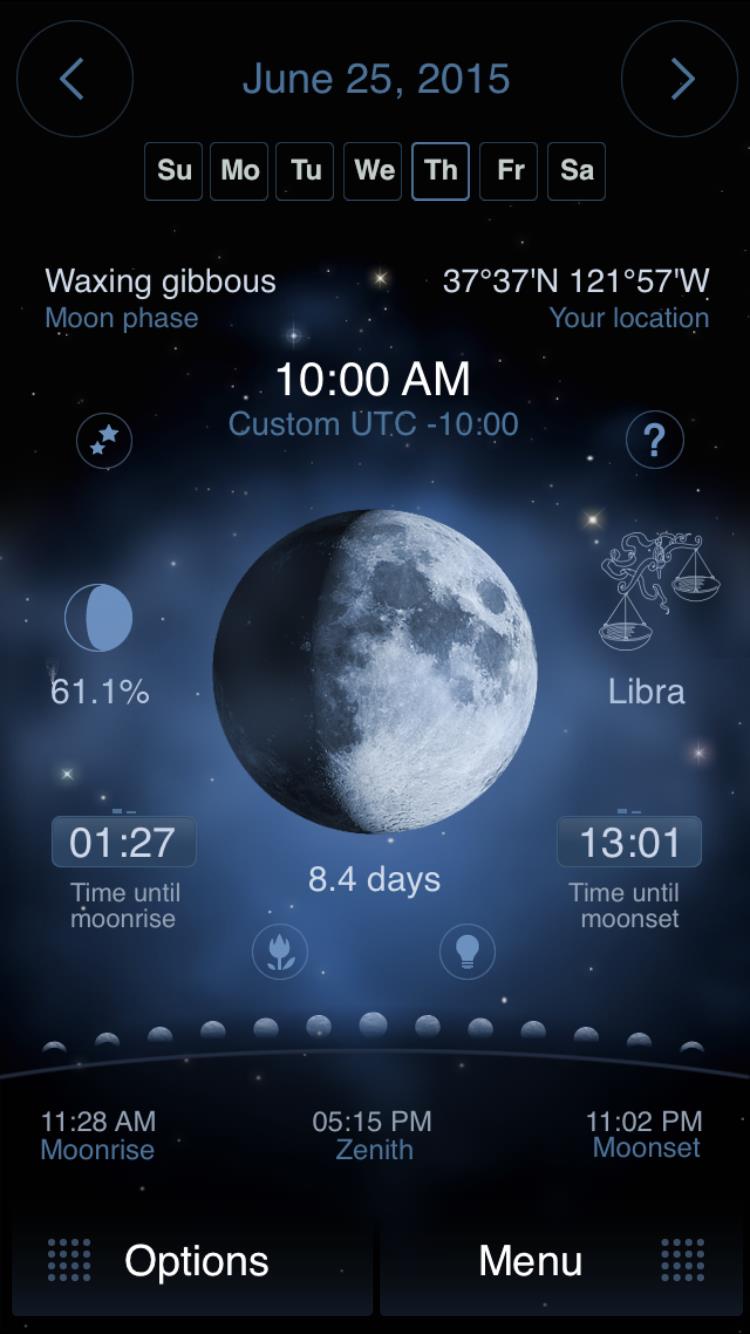Select Tu in the weekday row

(x=306, y=171)
